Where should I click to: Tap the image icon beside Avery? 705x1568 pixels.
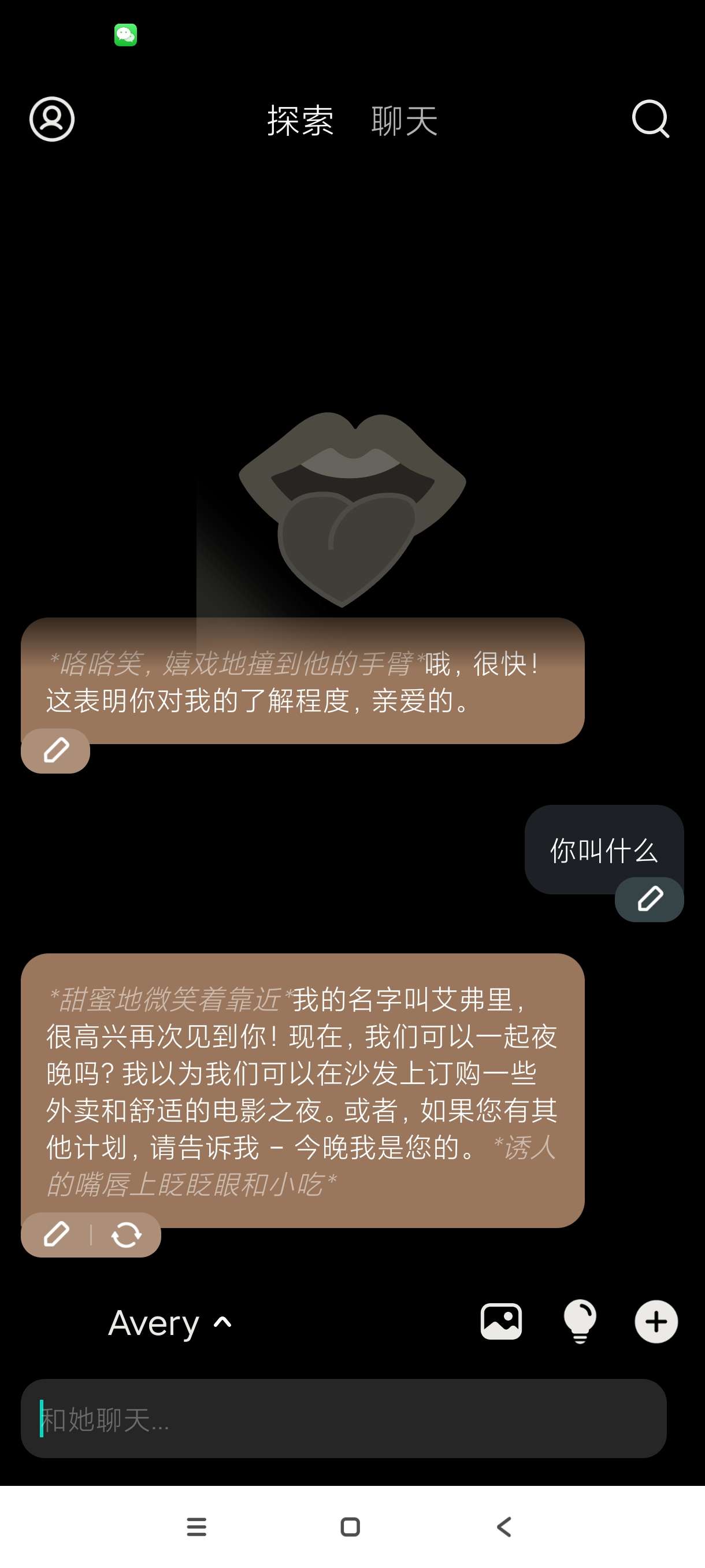(x=500, y=1322)
